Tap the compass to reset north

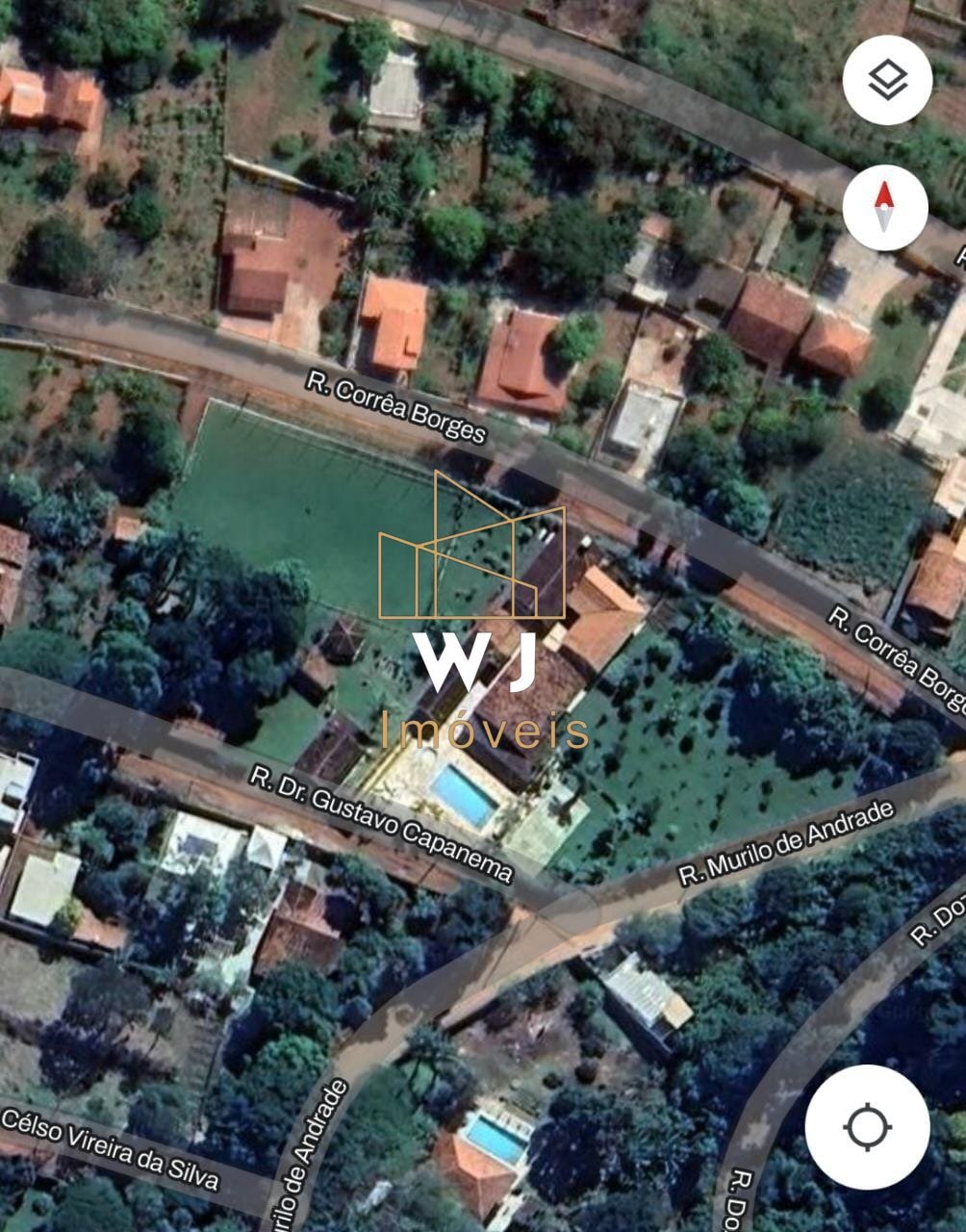click(884, 207)
